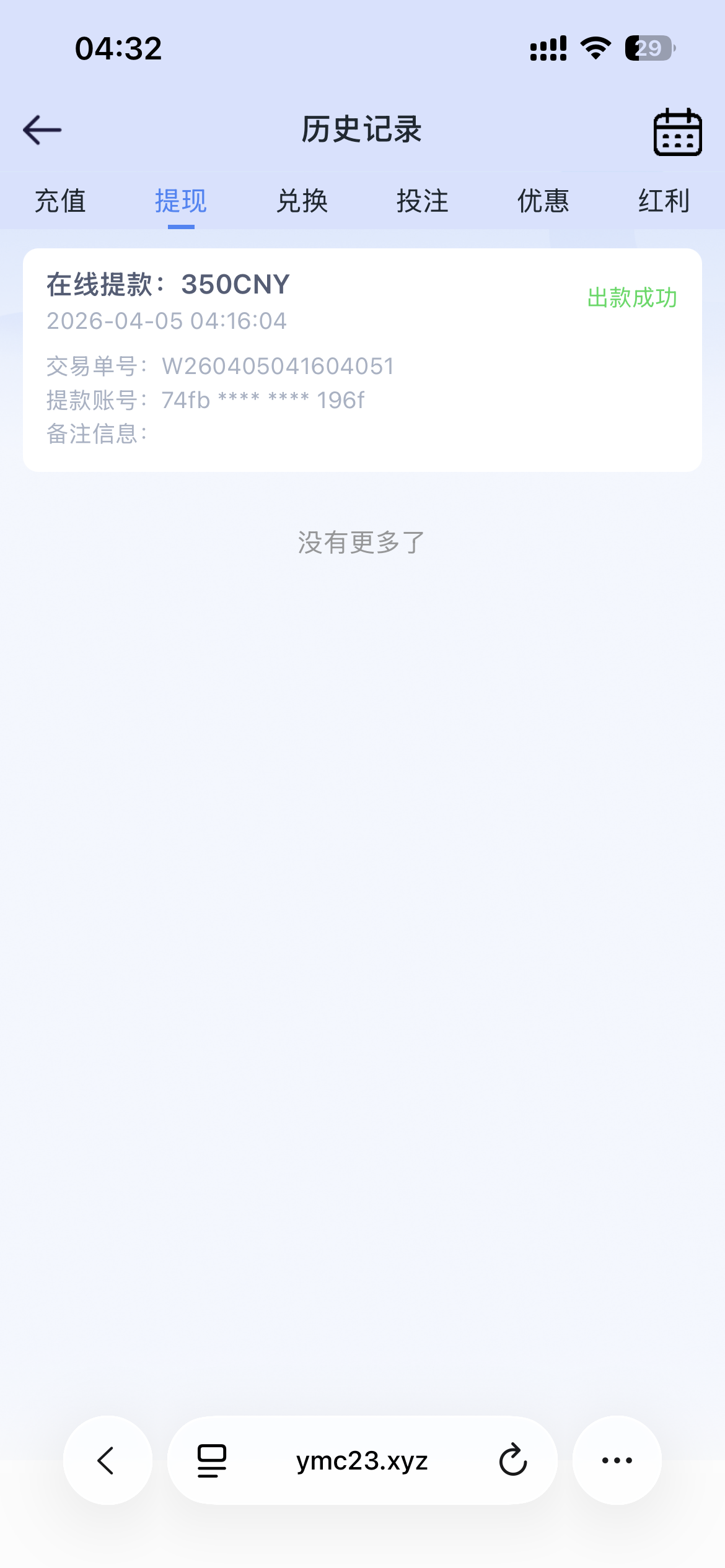Open the browser tabs overview icon
The height and width of the screenshot is (1568, 725).
pyautogui.click(x=209, y=1461)
